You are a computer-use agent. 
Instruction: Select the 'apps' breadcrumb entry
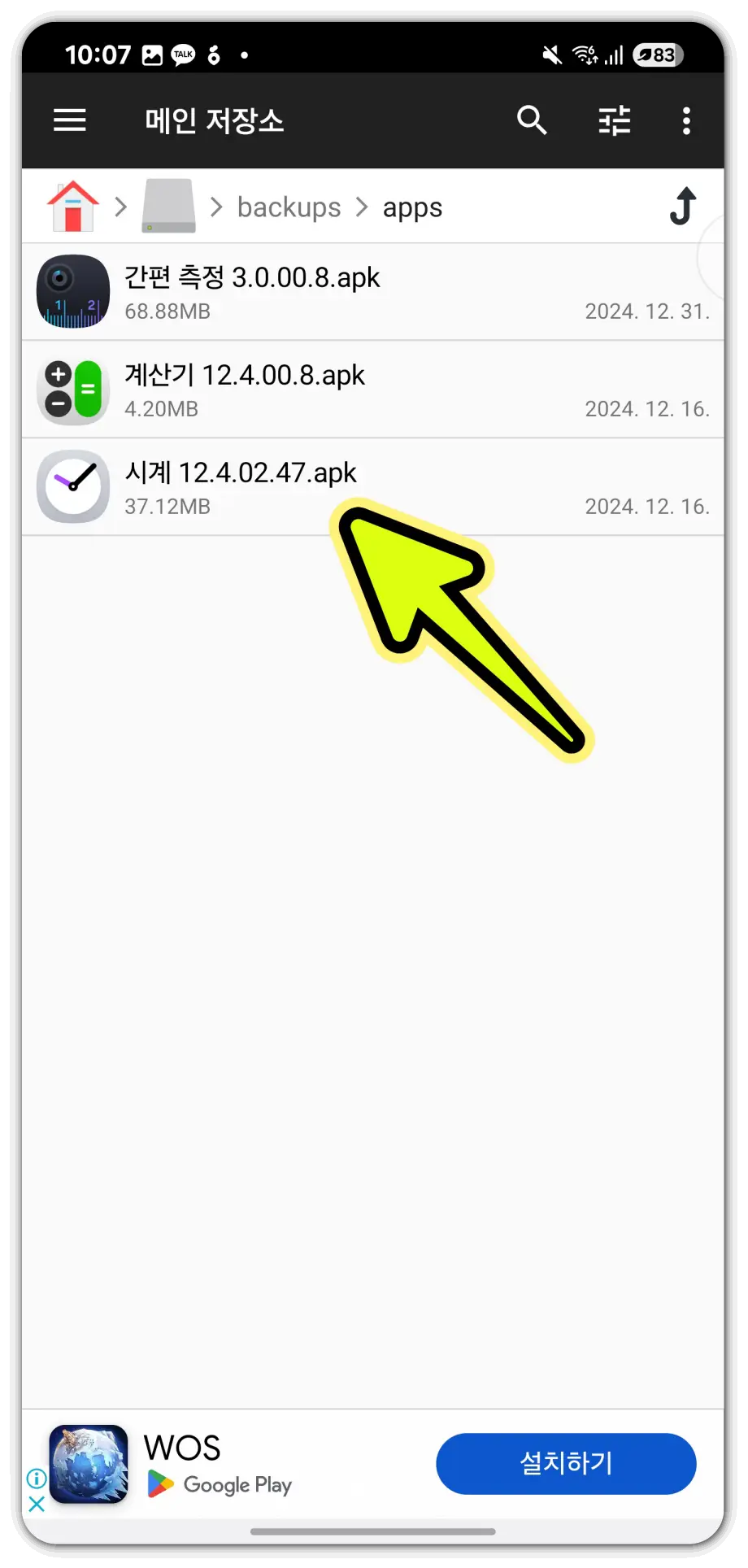(x=411, y=207)
